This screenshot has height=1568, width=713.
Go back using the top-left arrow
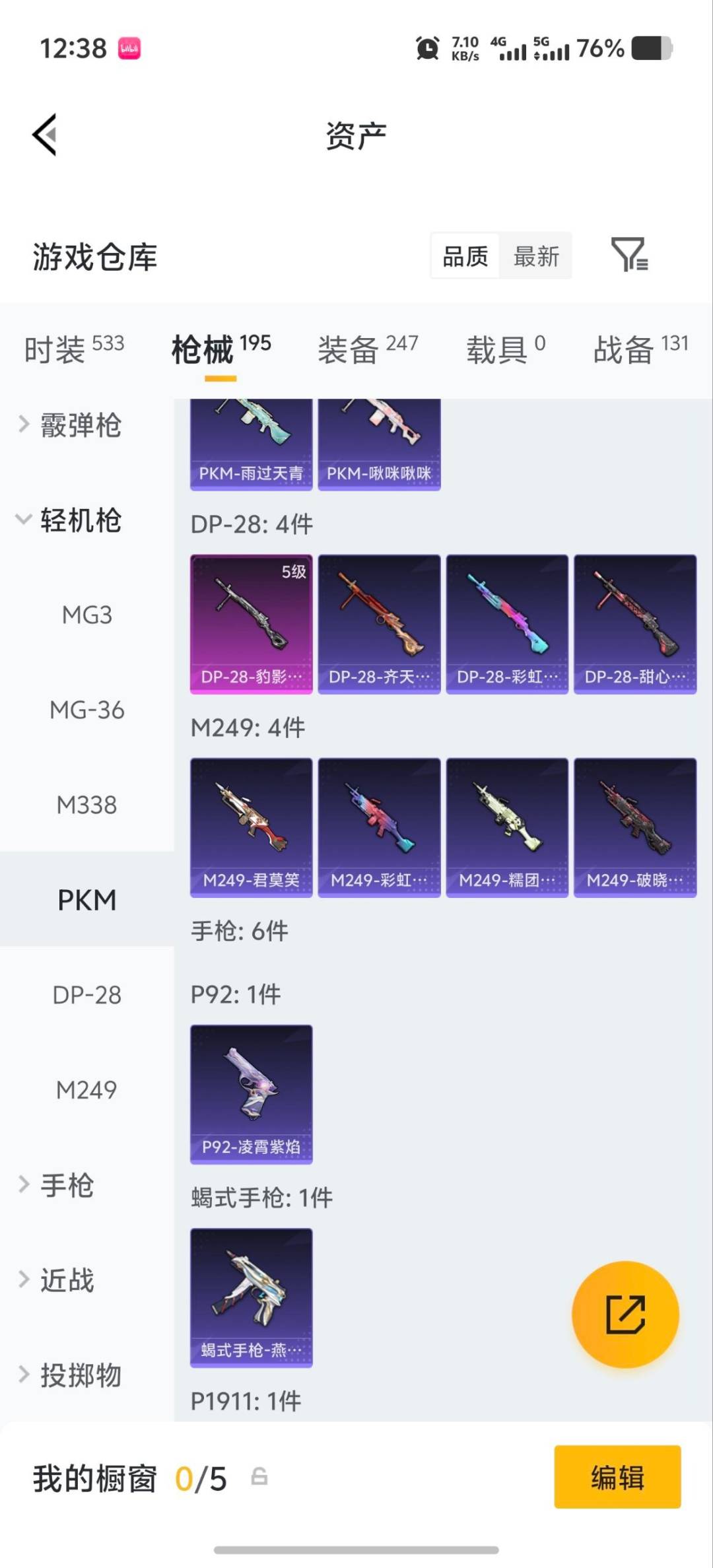tap(45, 135)
